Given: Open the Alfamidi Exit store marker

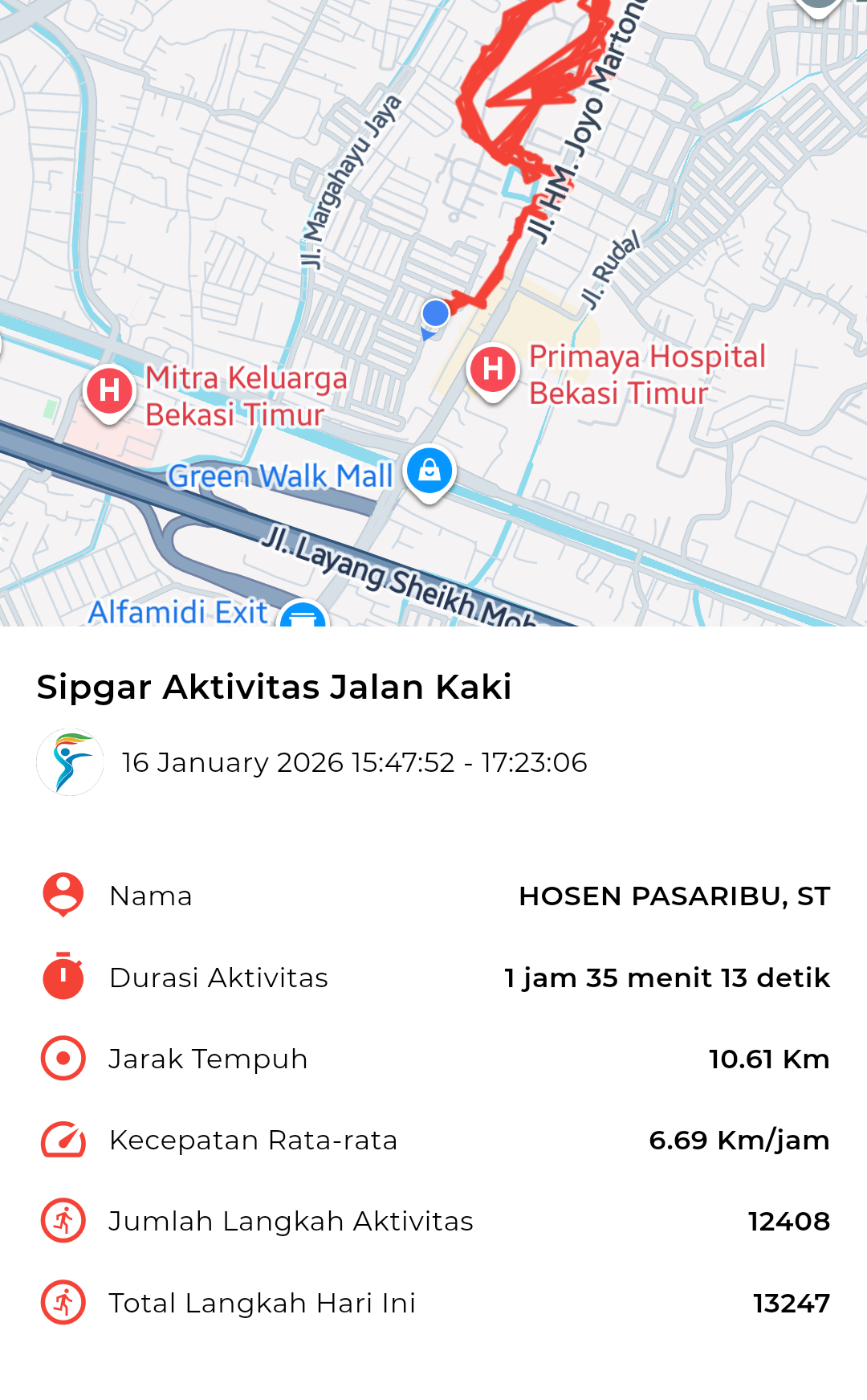Looking at the screenshot, I should click(303, 616).
